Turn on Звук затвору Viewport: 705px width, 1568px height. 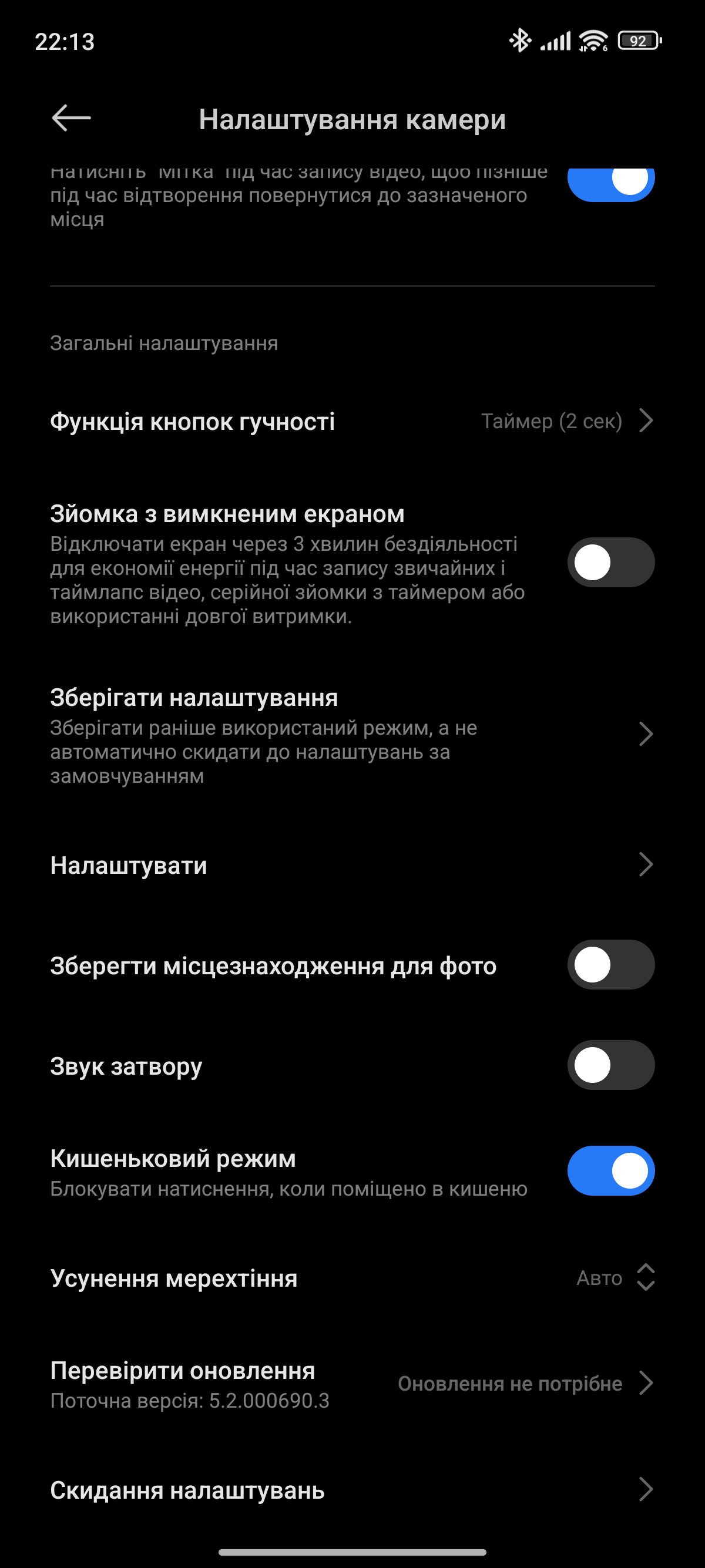point(610,1065)
